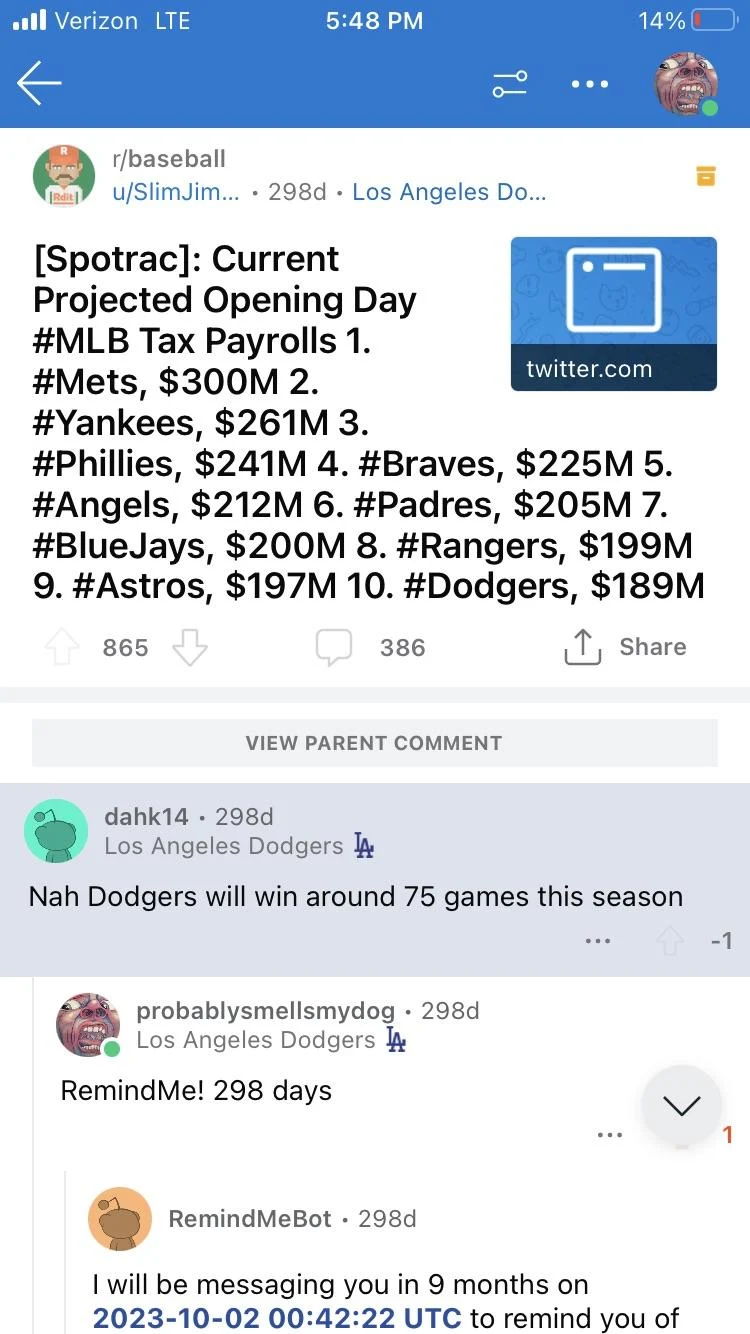Open probablysmellsmydog's profile
The image size is (750, 1334).
point(265,1011)
